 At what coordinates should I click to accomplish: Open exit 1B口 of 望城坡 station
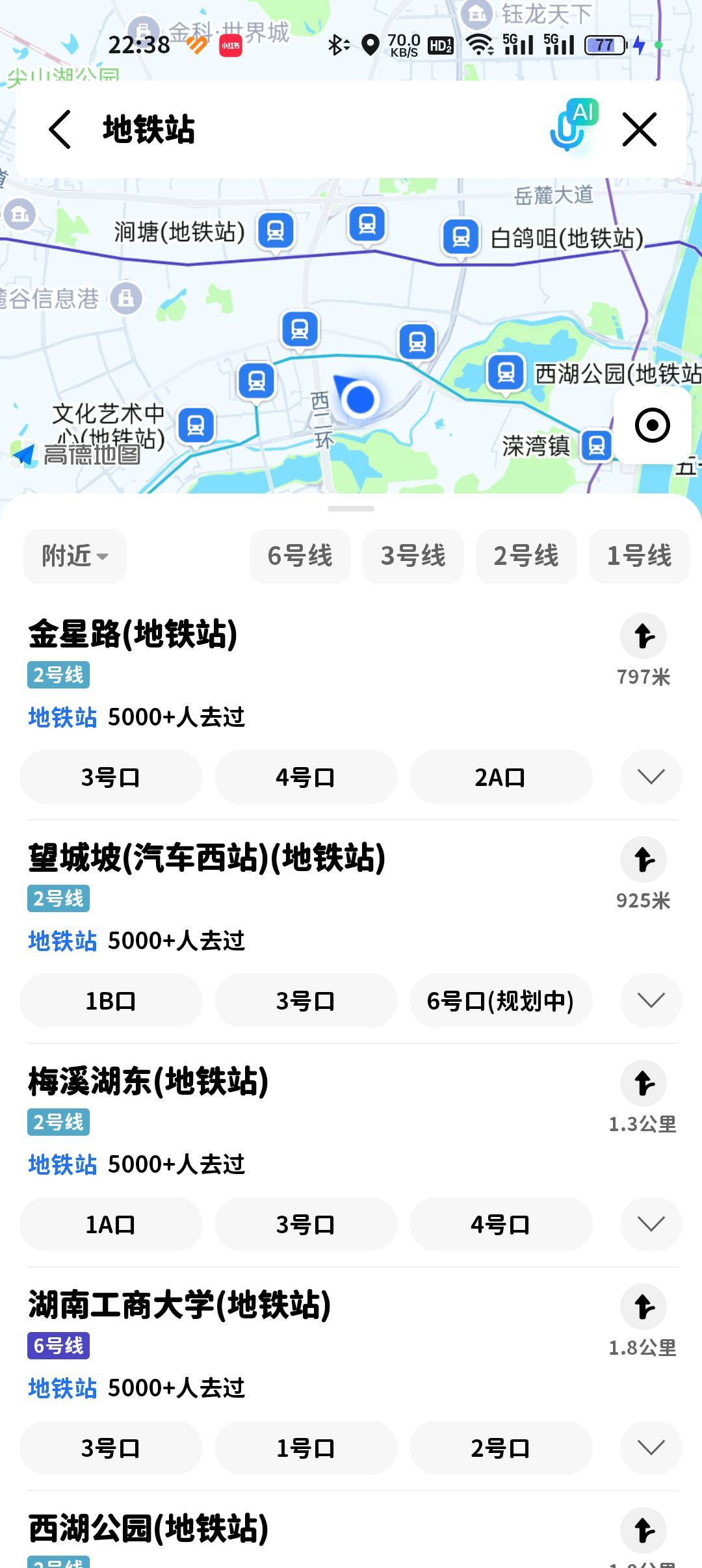110,1001
